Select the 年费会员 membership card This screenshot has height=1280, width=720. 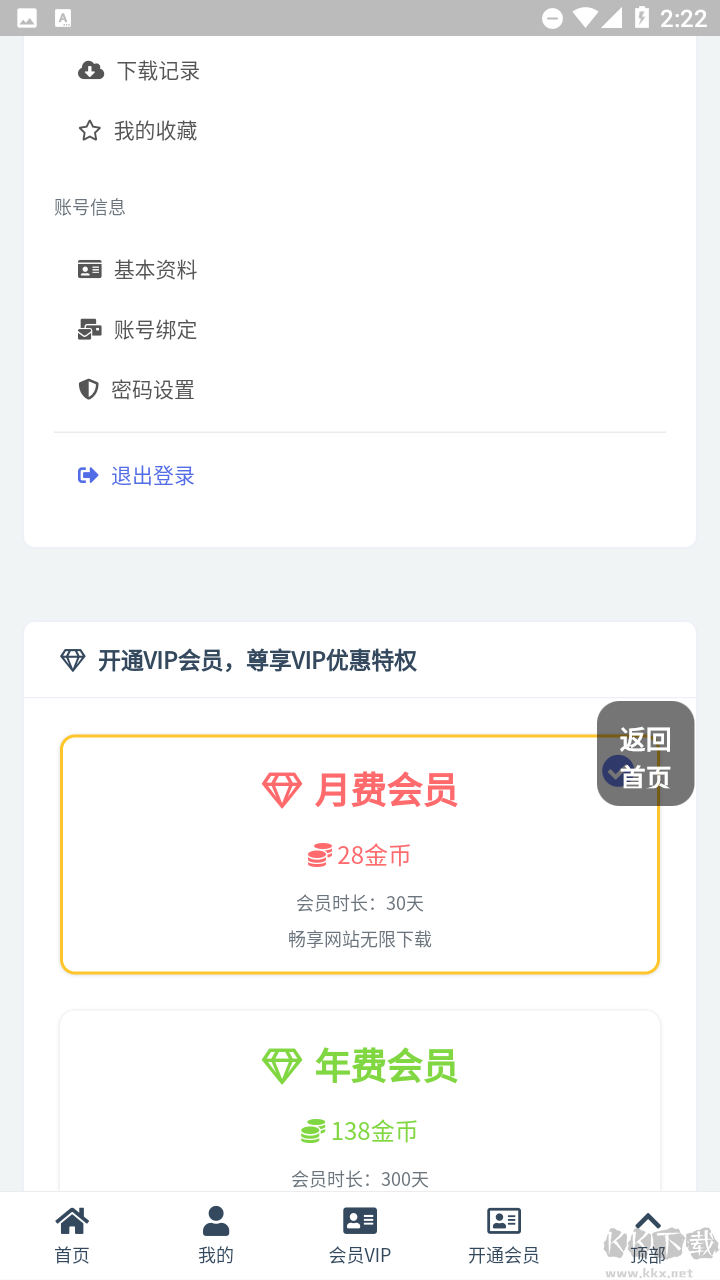click(359, 1100)
